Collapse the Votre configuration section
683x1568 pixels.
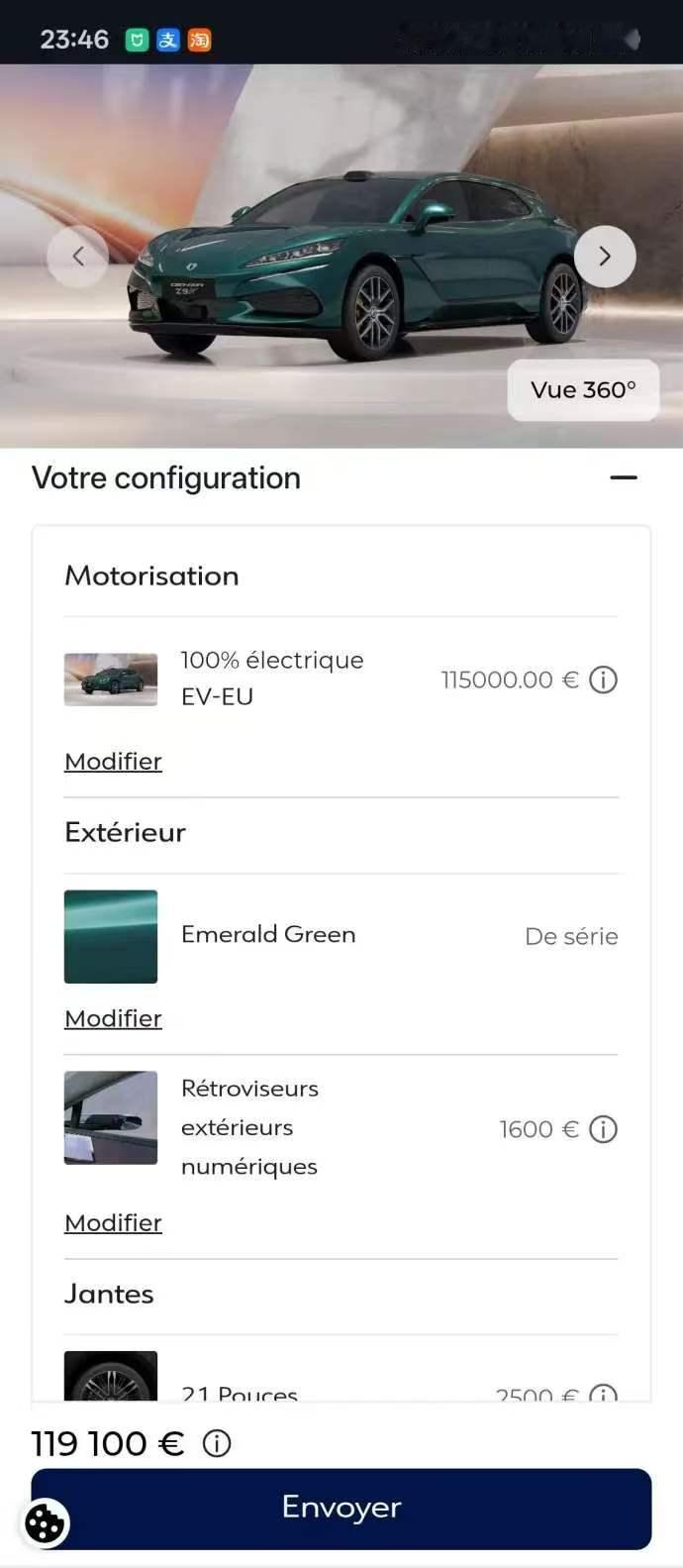624,478
